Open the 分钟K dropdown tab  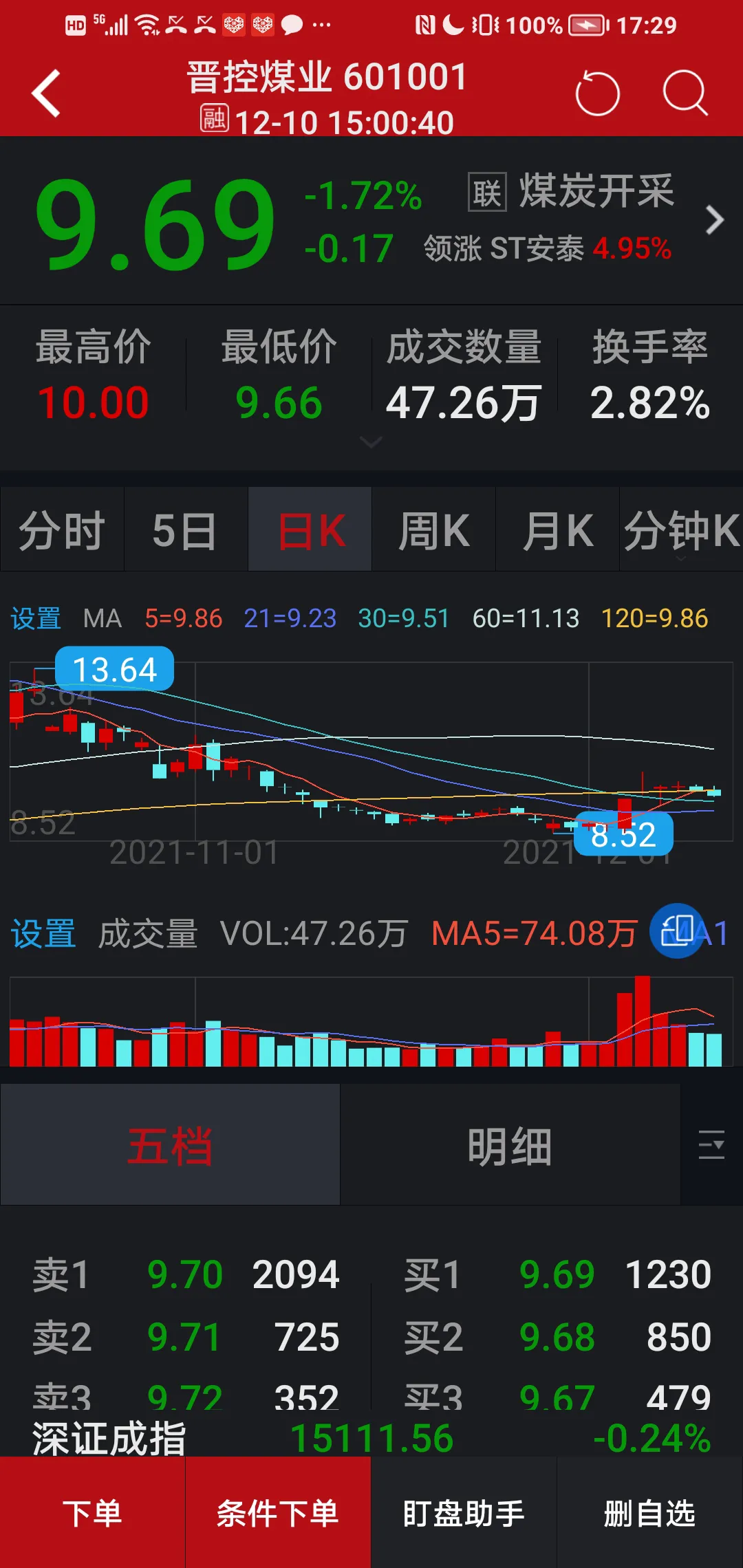click(x=681, y=530)
